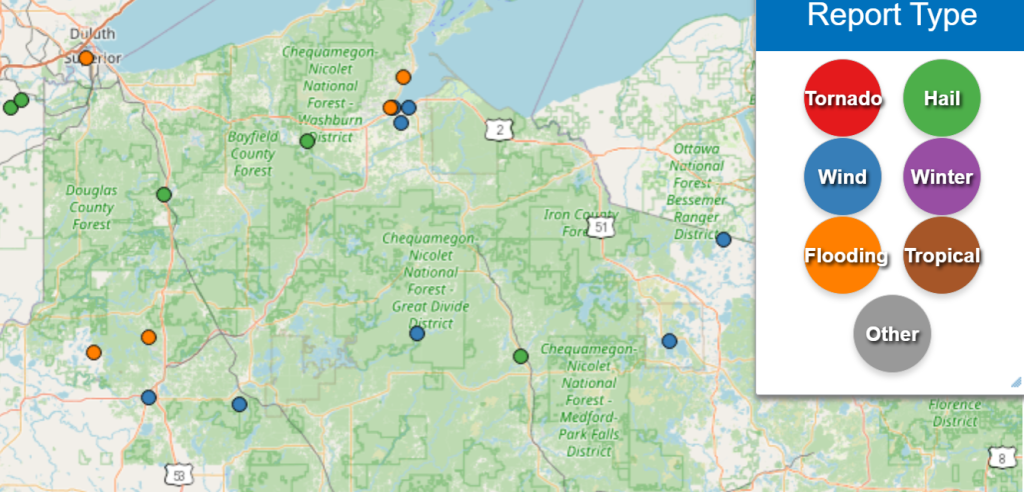Open green hail marker by Douglas County Forest
Viewport: 1024px width, 492px height.
coord(164,194)
